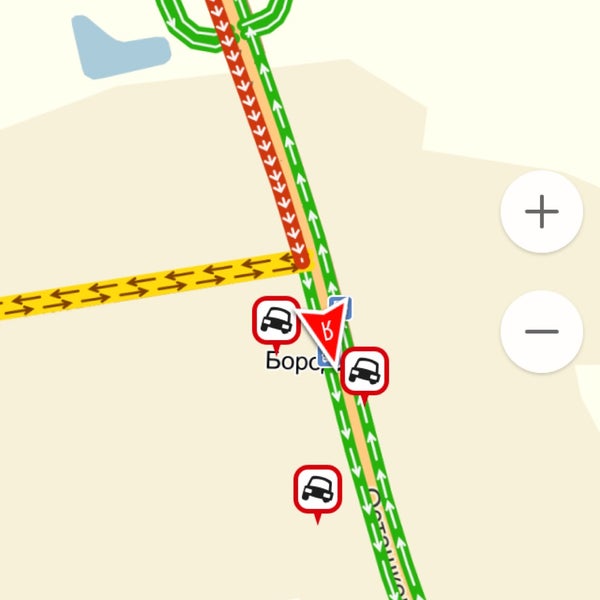Zoom out with the minus button

(541, 331)
